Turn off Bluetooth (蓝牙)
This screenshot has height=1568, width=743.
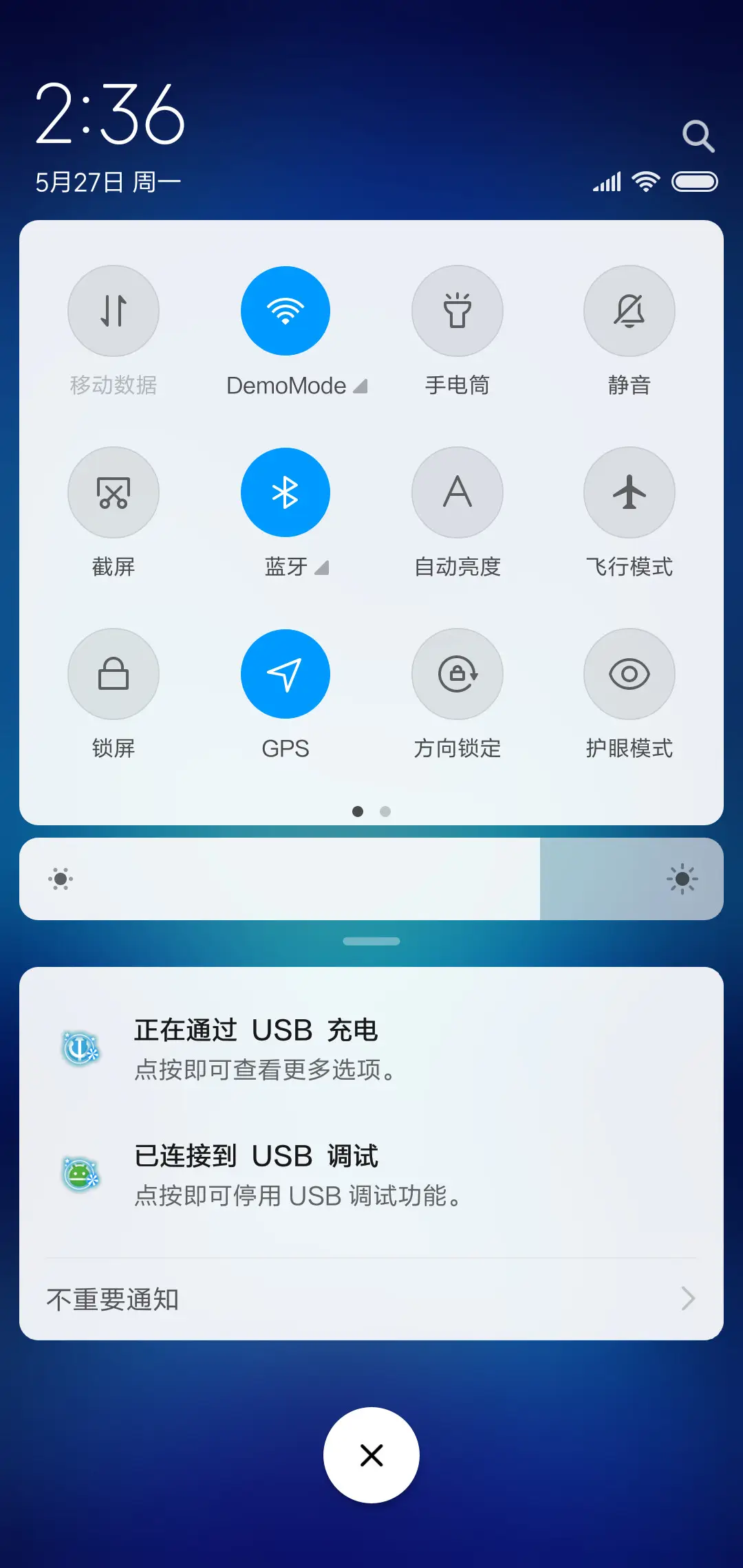[x=286, y=492]
